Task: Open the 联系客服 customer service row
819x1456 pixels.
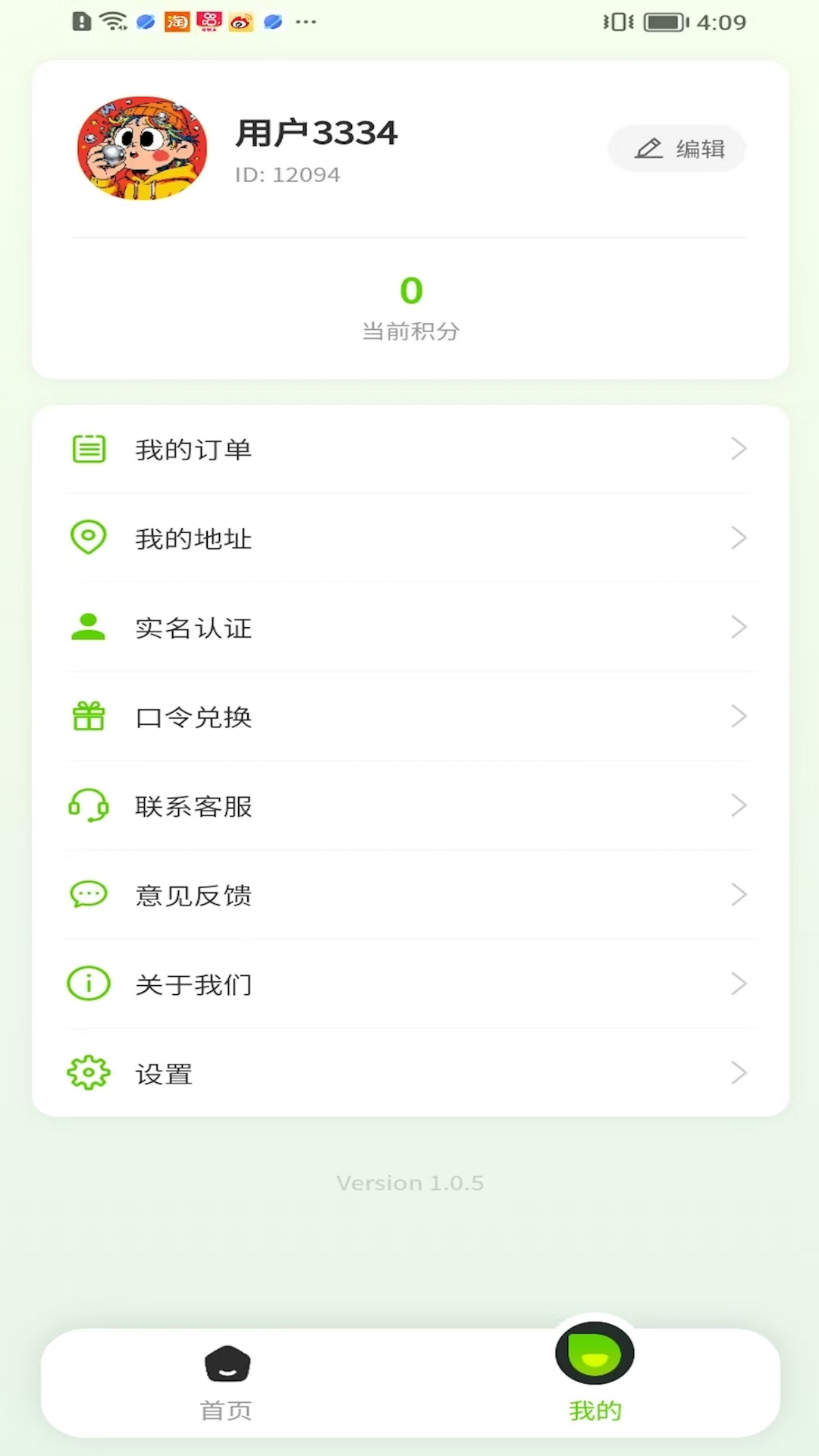Action: point(409,806)
